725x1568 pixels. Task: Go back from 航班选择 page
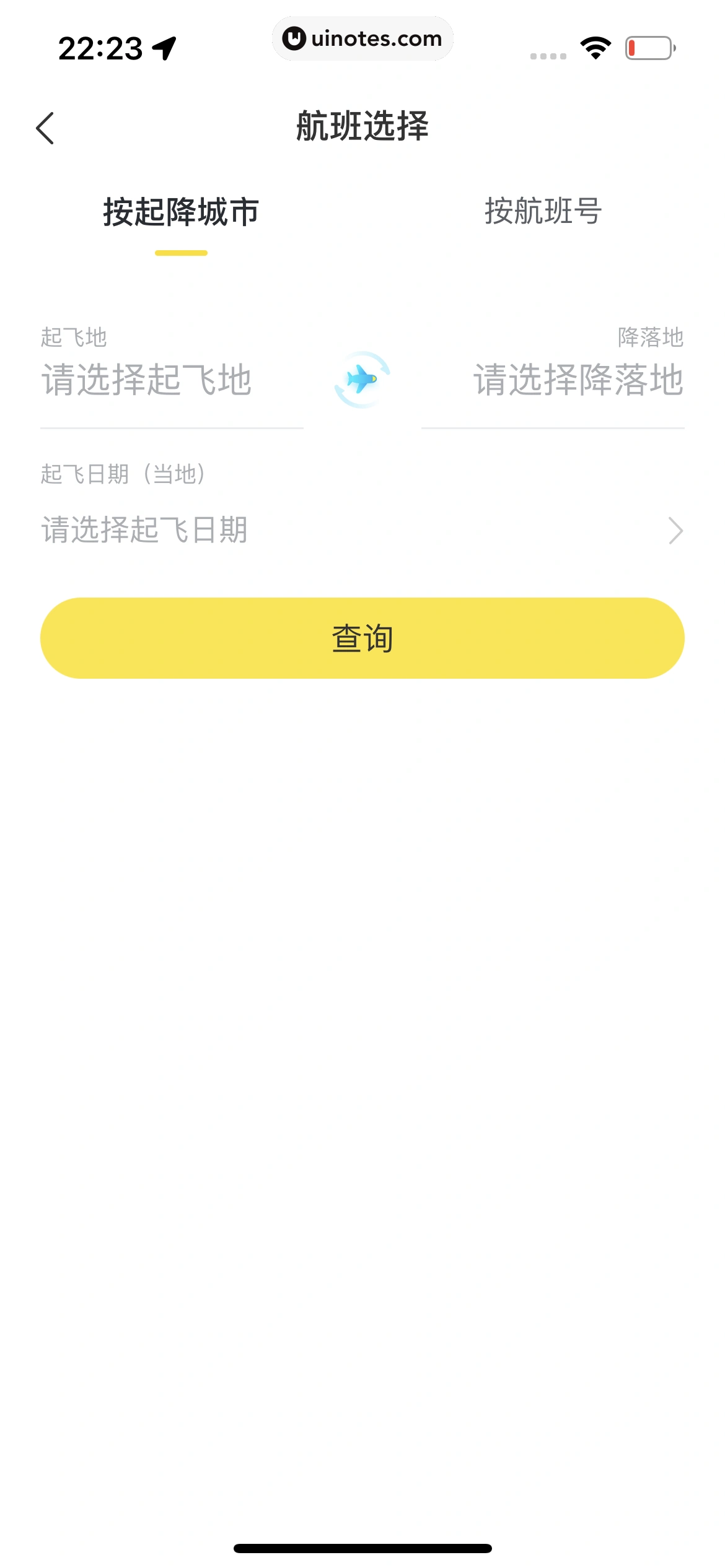click(45, 128)
